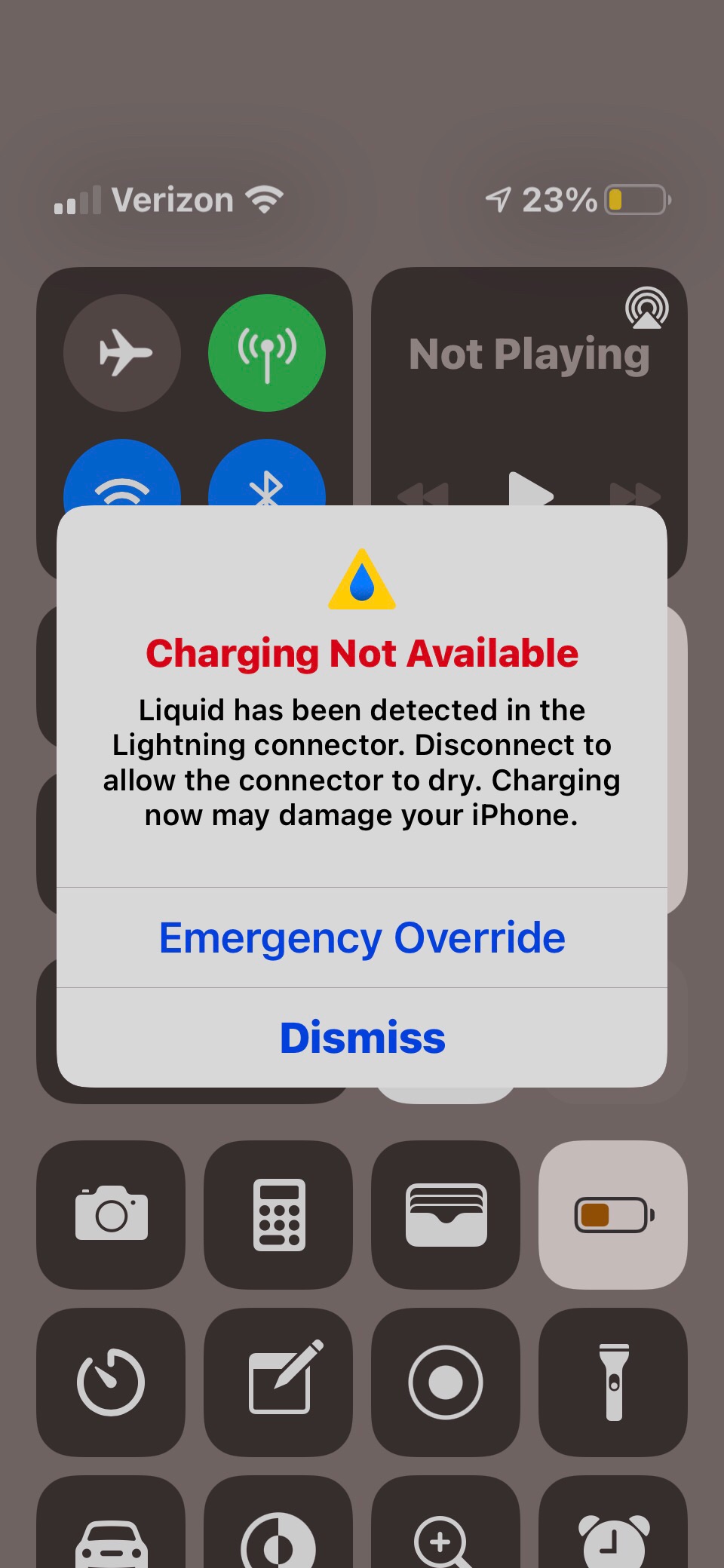The height and width of the screenshot is (1568, 724).
Task: Enable Low Power Mode
Action: point(612,1214)
